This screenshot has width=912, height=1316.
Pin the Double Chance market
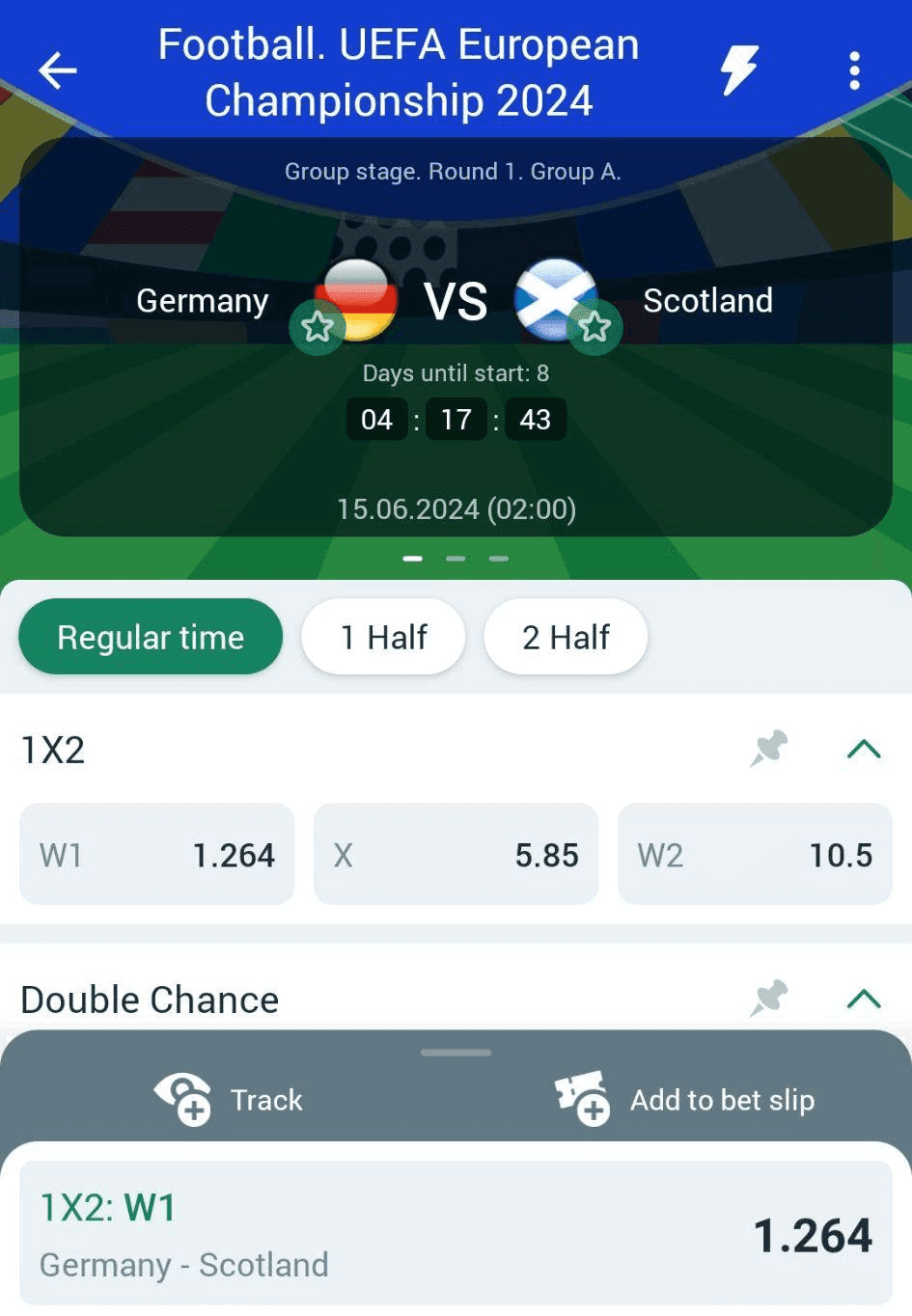coord(769,999)
